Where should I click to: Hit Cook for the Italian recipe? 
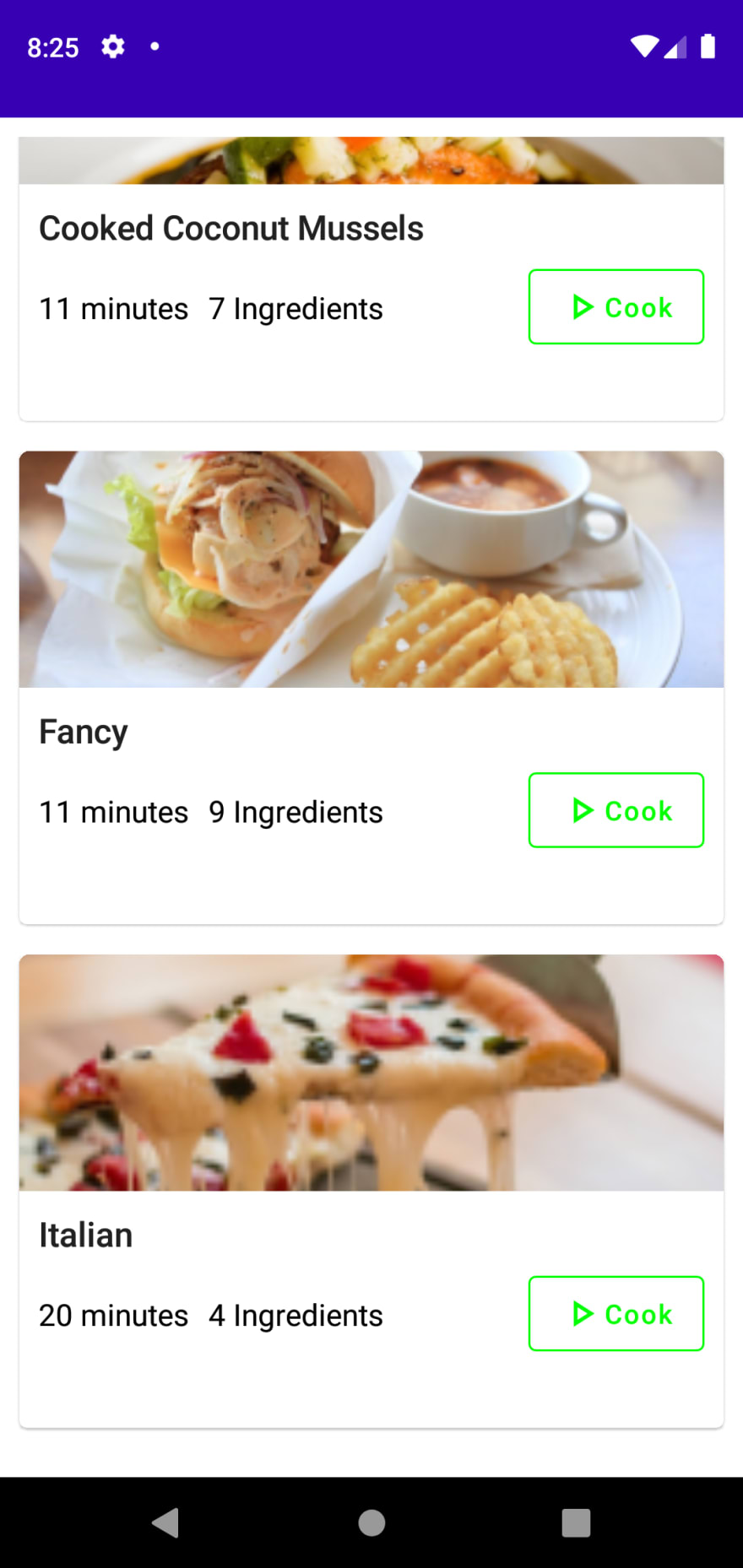[616, 1314]
